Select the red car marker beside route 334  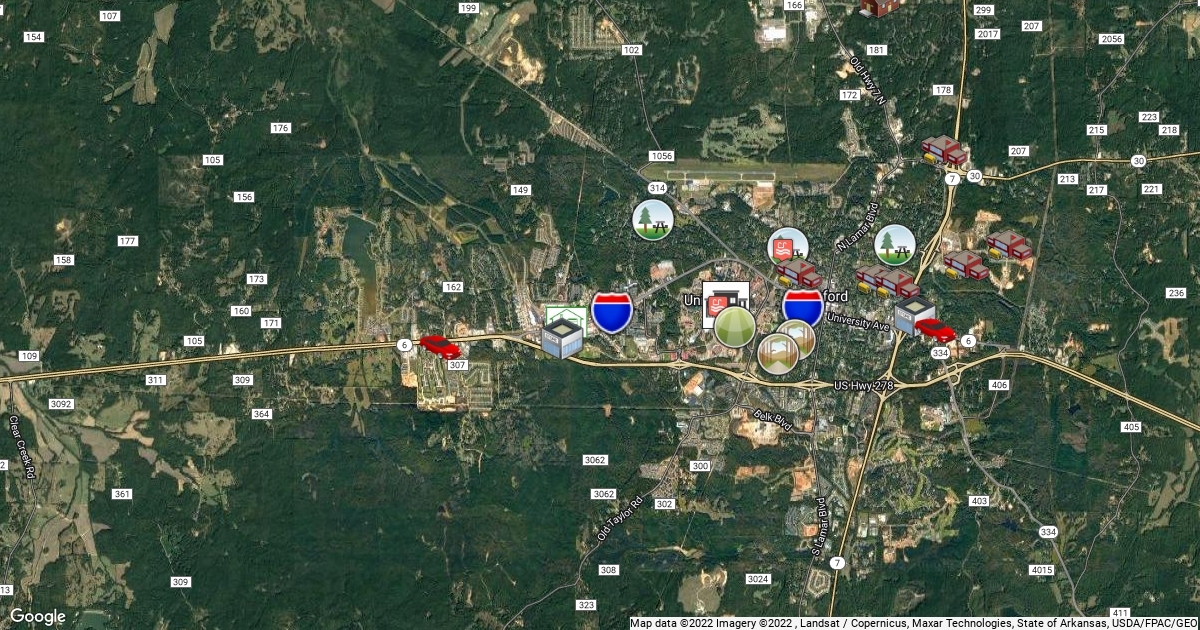tap(935, 329)
